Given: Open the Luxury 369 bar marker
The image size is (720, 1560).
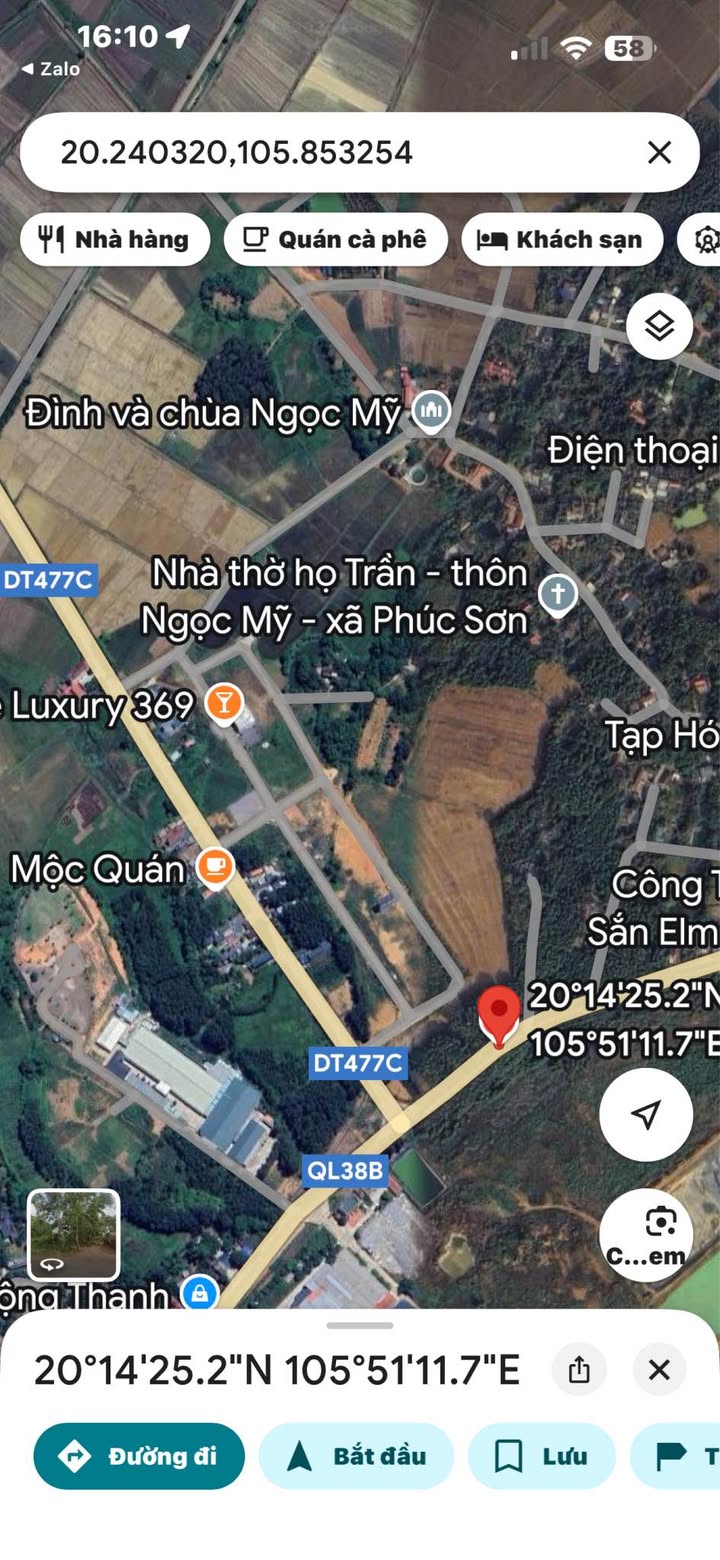Looking at the screenshot, I should 225,704.
